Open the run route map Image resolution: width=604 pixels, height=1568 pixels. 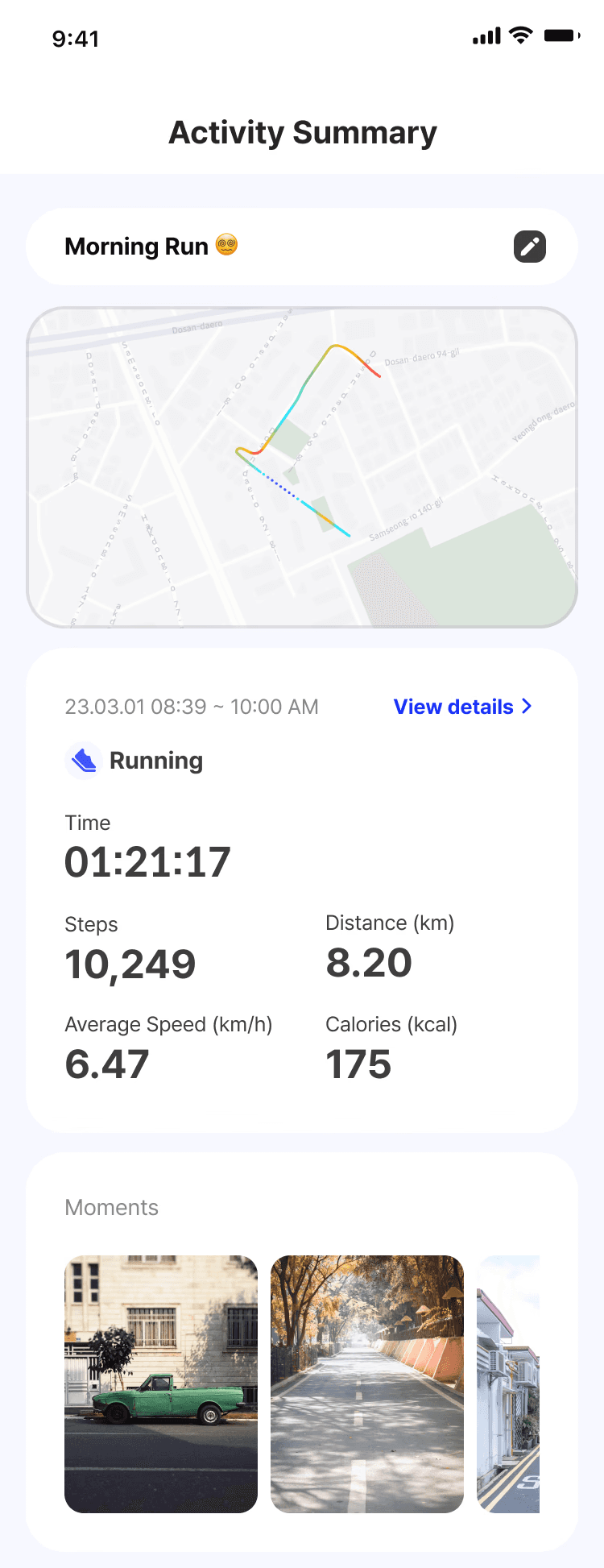pos(302,467)
